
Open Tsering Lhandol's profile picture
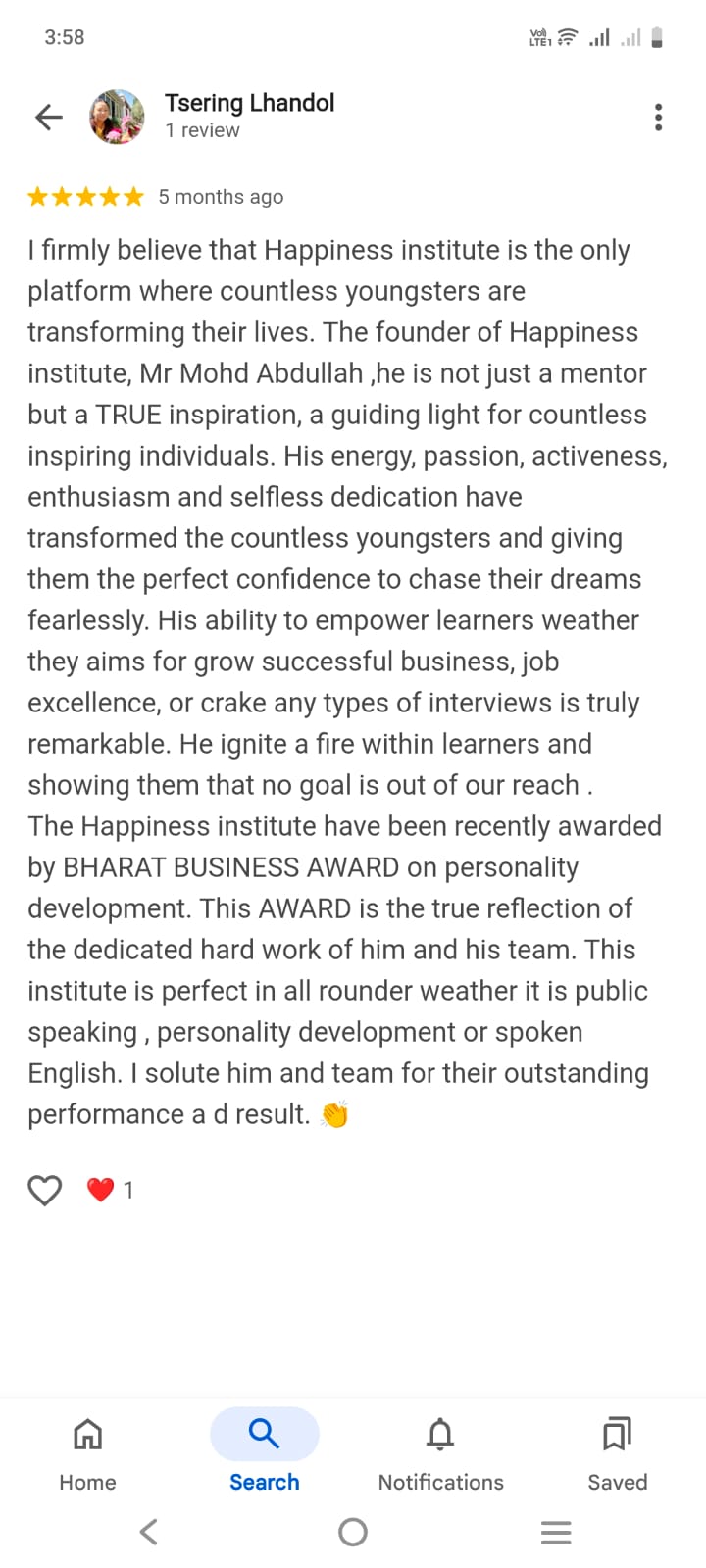(117, 117)
